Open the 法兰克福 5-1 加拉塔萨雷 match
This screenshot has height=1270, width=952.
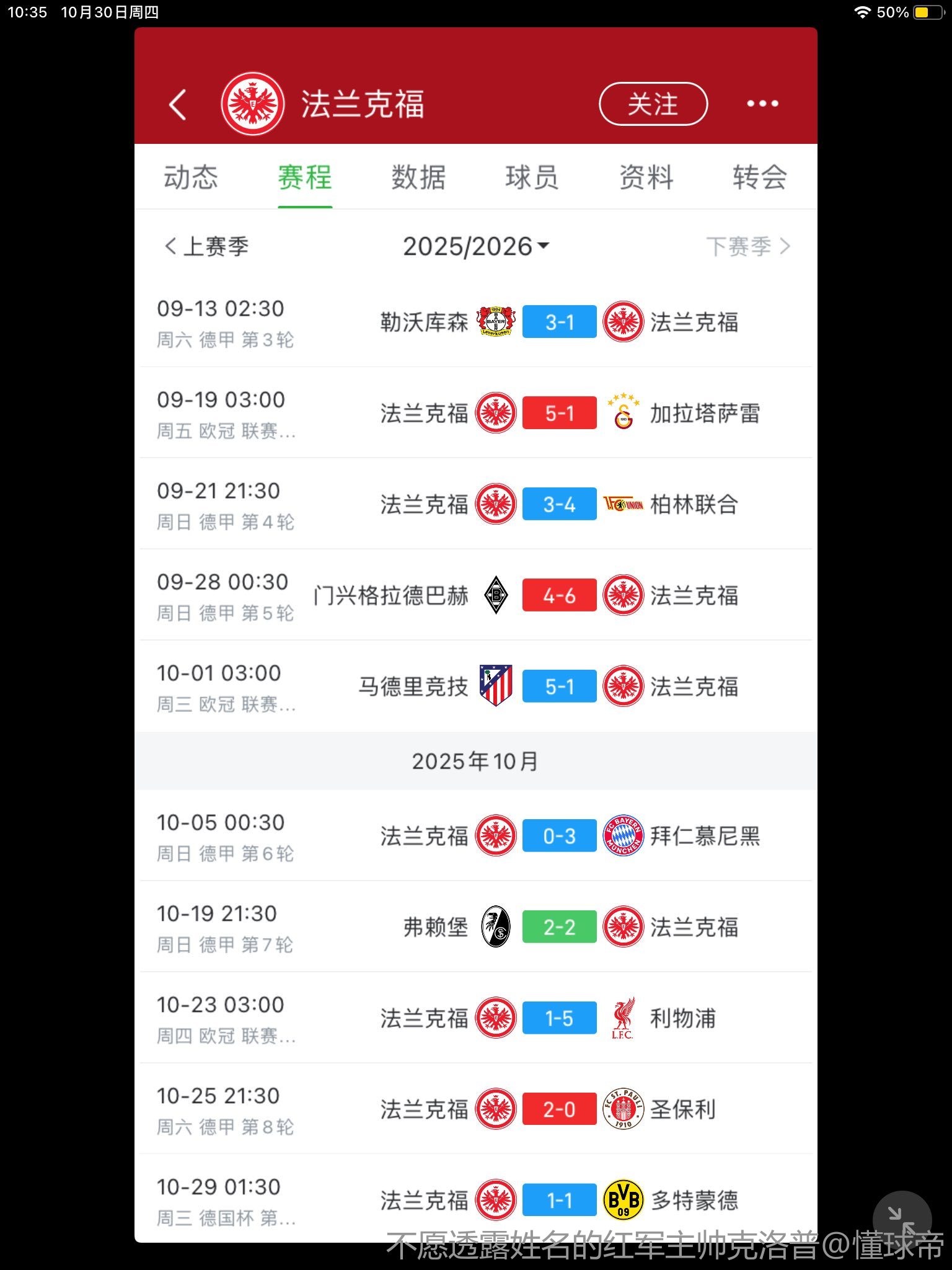pyautogui.click(x=559, y=413)
